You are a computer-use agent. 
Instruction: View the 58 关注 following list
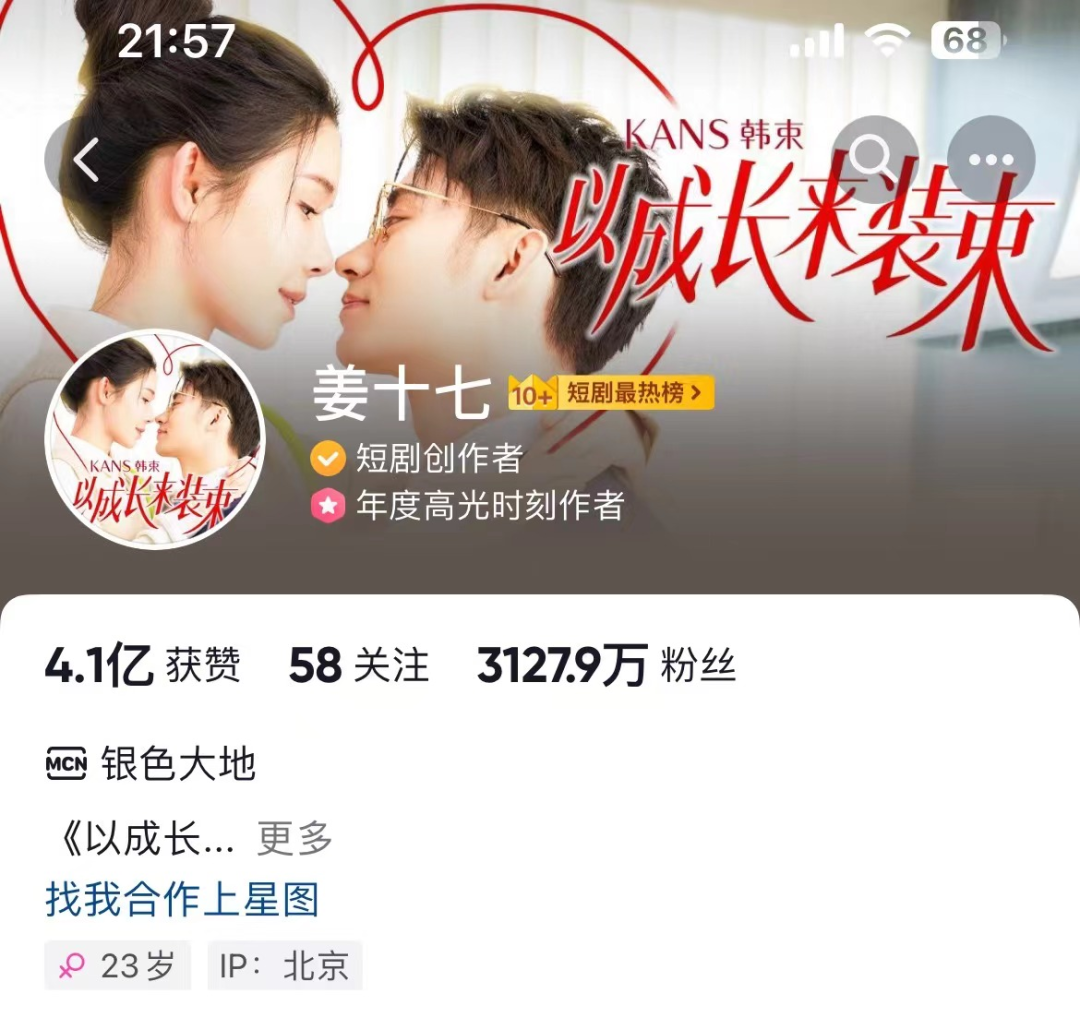tap(358, 667)
